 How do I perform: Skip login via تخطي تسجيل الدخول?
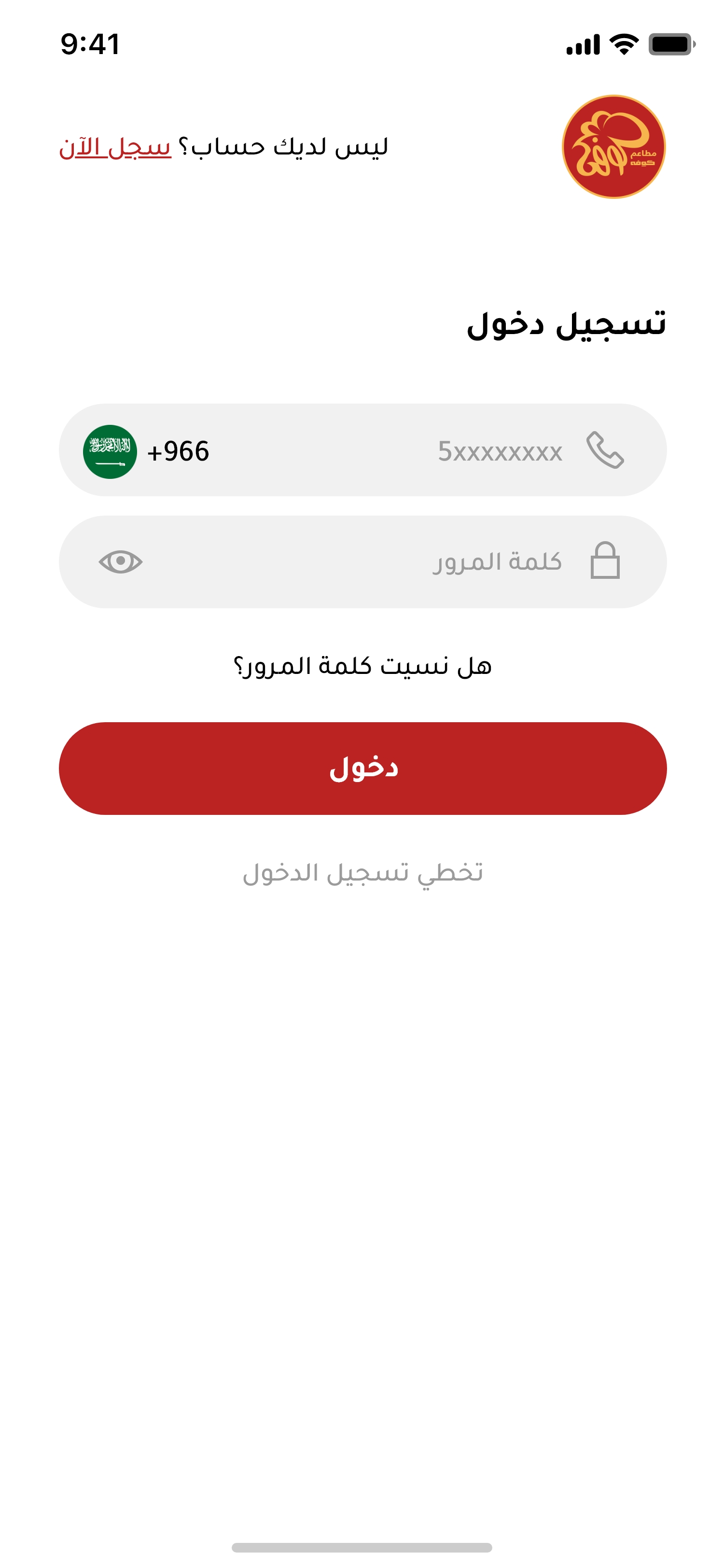[x=362, y=873]
